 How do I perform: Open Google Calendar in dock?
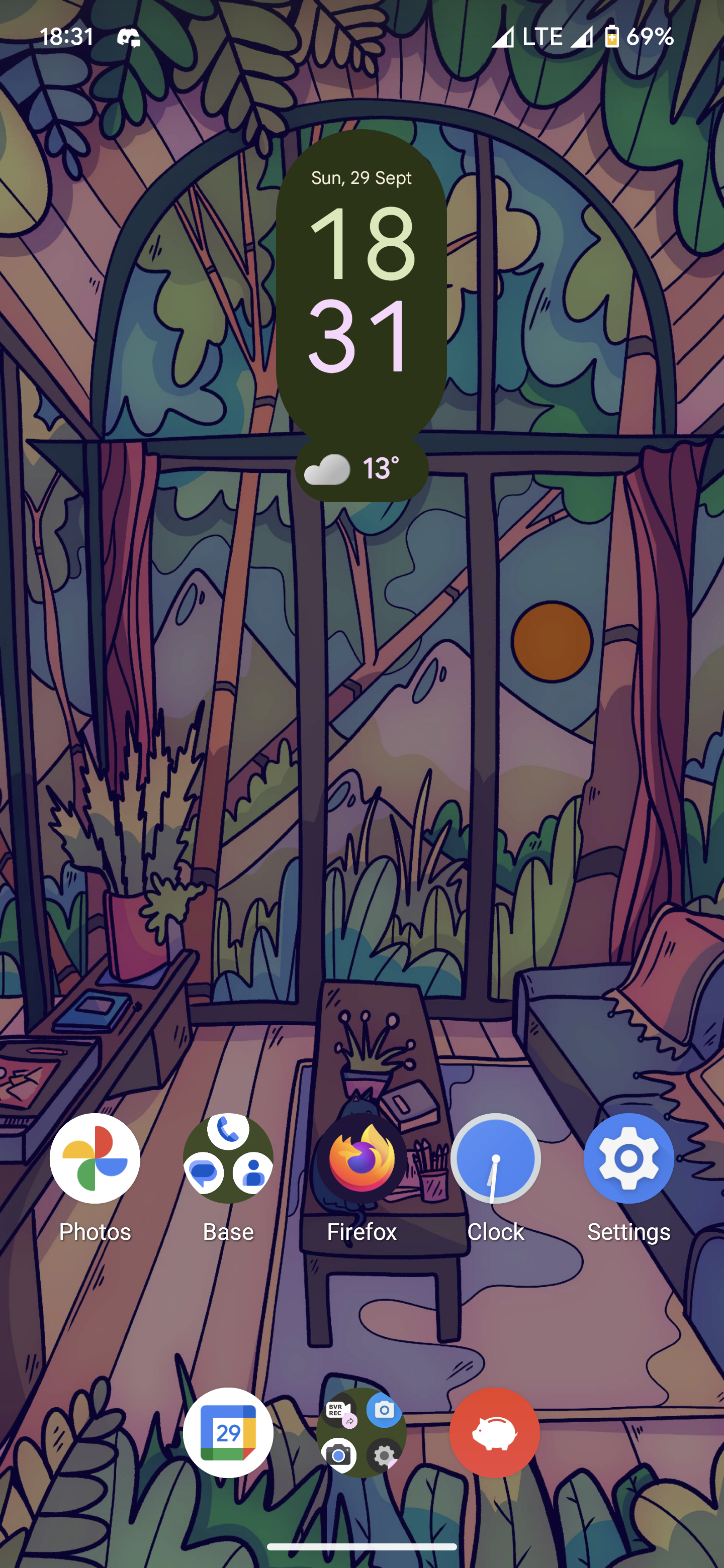(x=228, y=1432)
